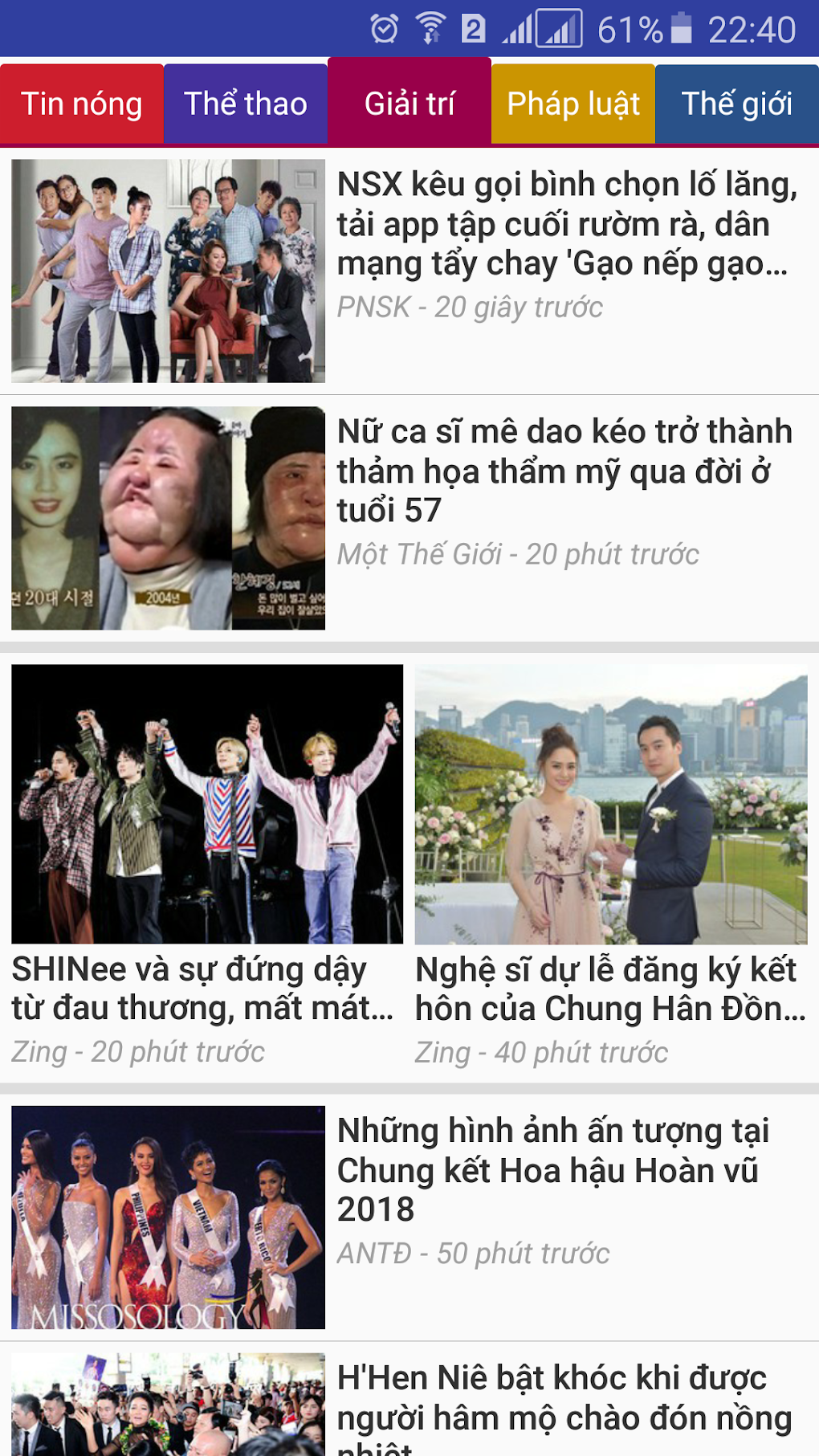Open the PNSK article about 'Gạo nếp gạo'
The image size is (819, 1456).
tap(409, 271)
